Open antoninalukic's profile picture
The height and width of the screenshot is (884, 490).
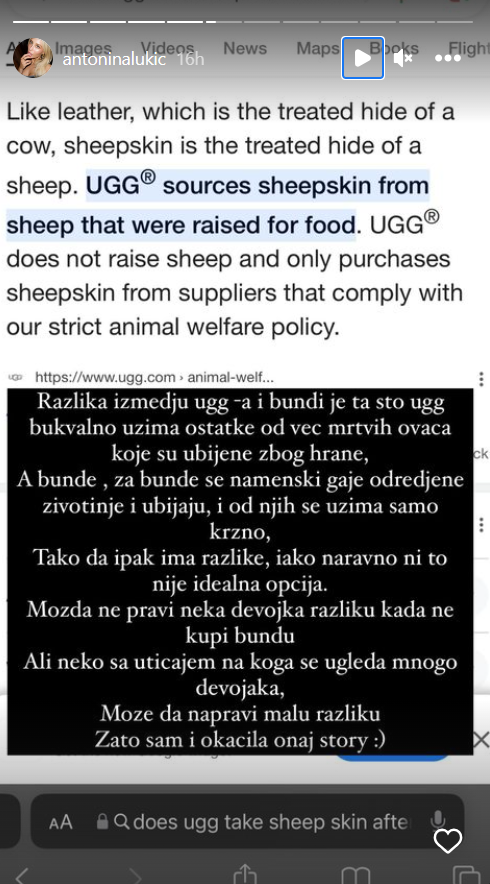33,58
